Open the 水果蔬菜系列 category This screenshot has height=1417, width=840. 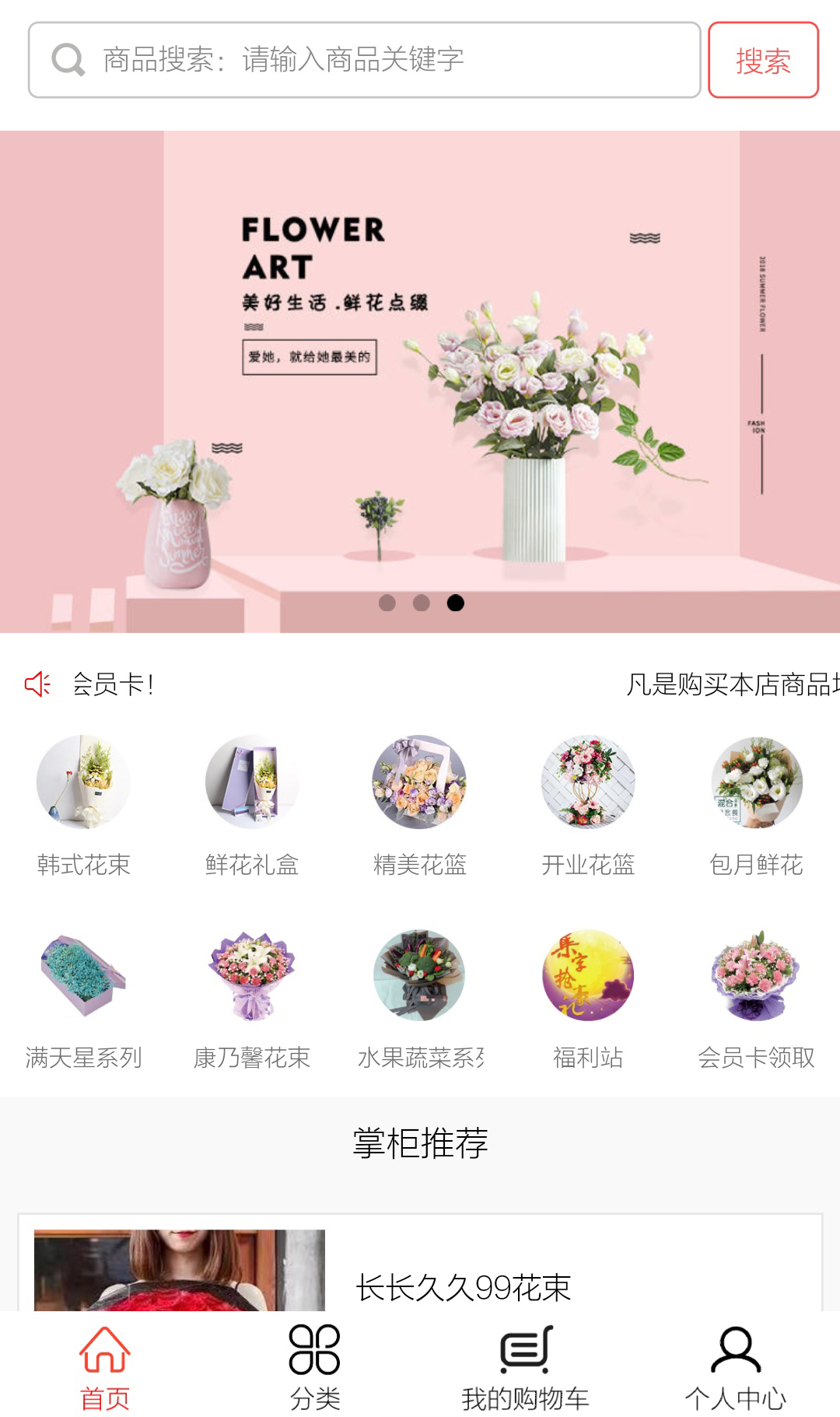pyautogui.click(x=419, y=999)
